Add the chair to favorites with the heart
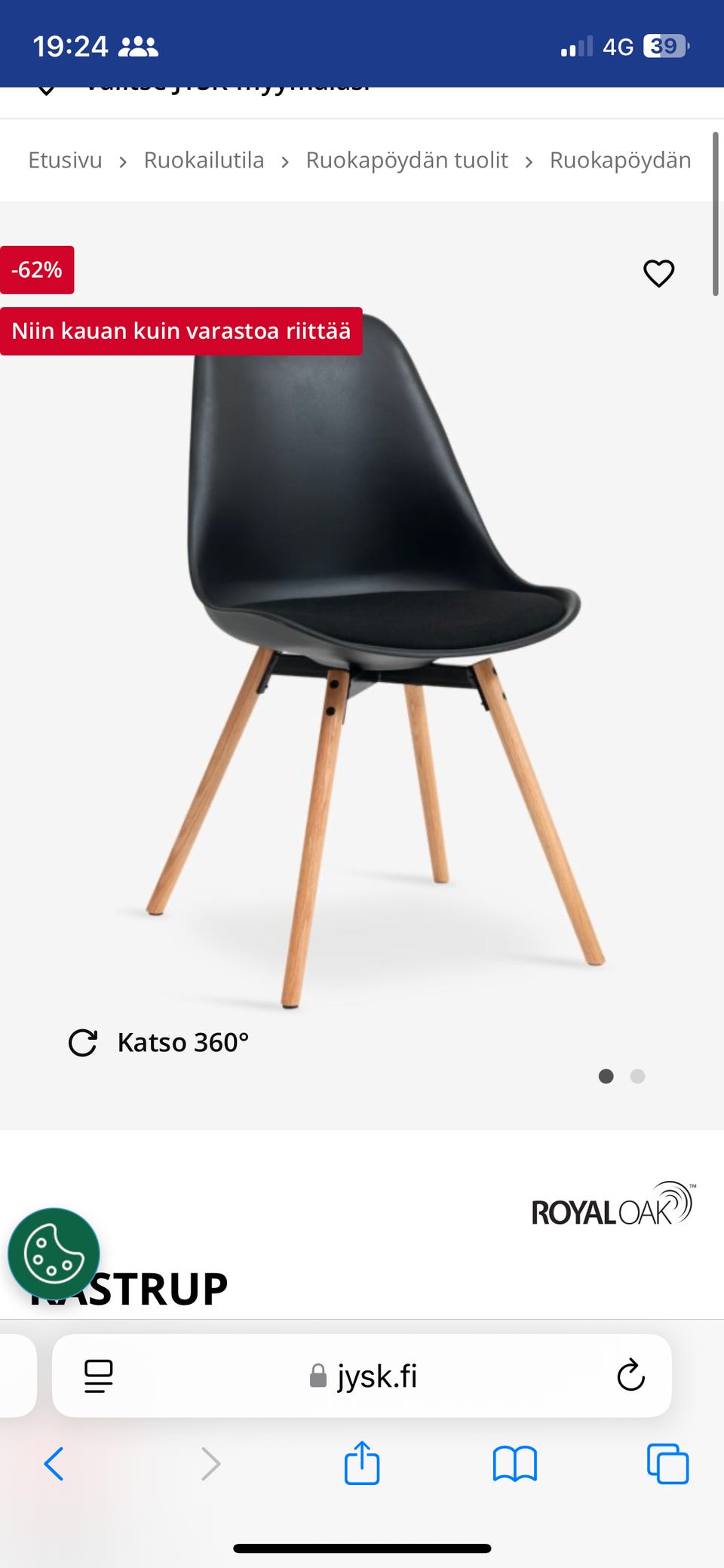 point(658,273)
